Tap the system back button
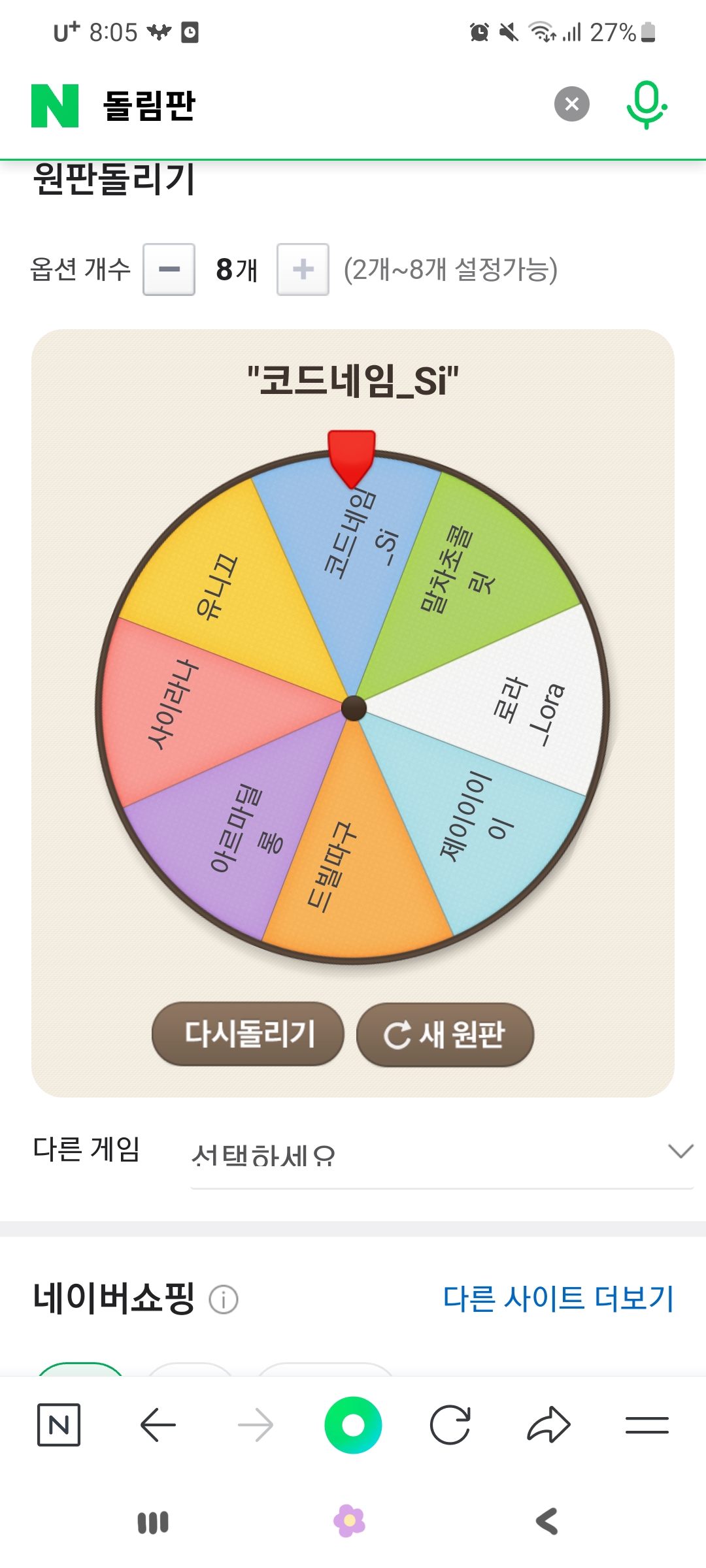 coord(547,1522)
